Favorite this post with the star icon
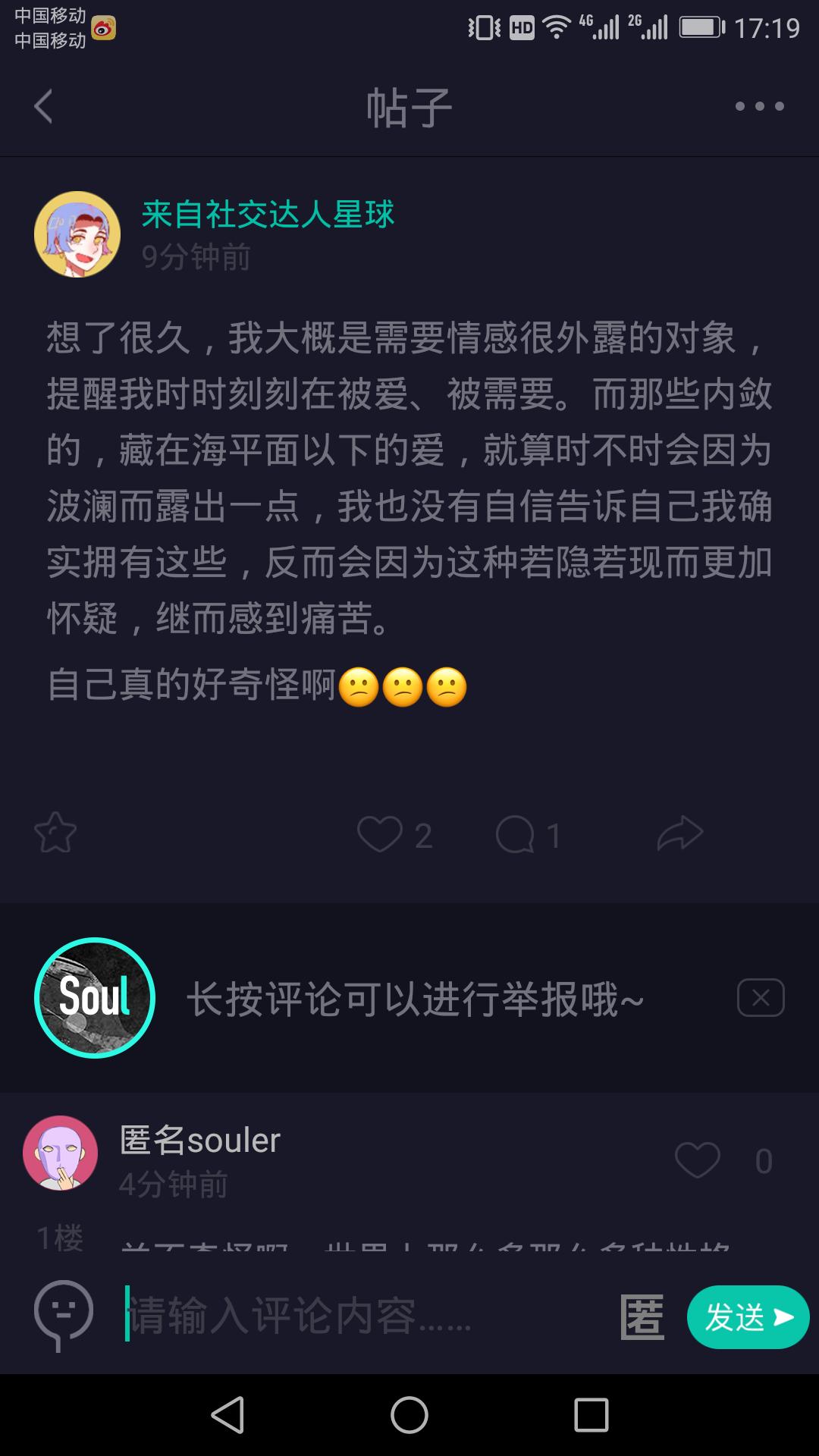 tap(55, 833)
